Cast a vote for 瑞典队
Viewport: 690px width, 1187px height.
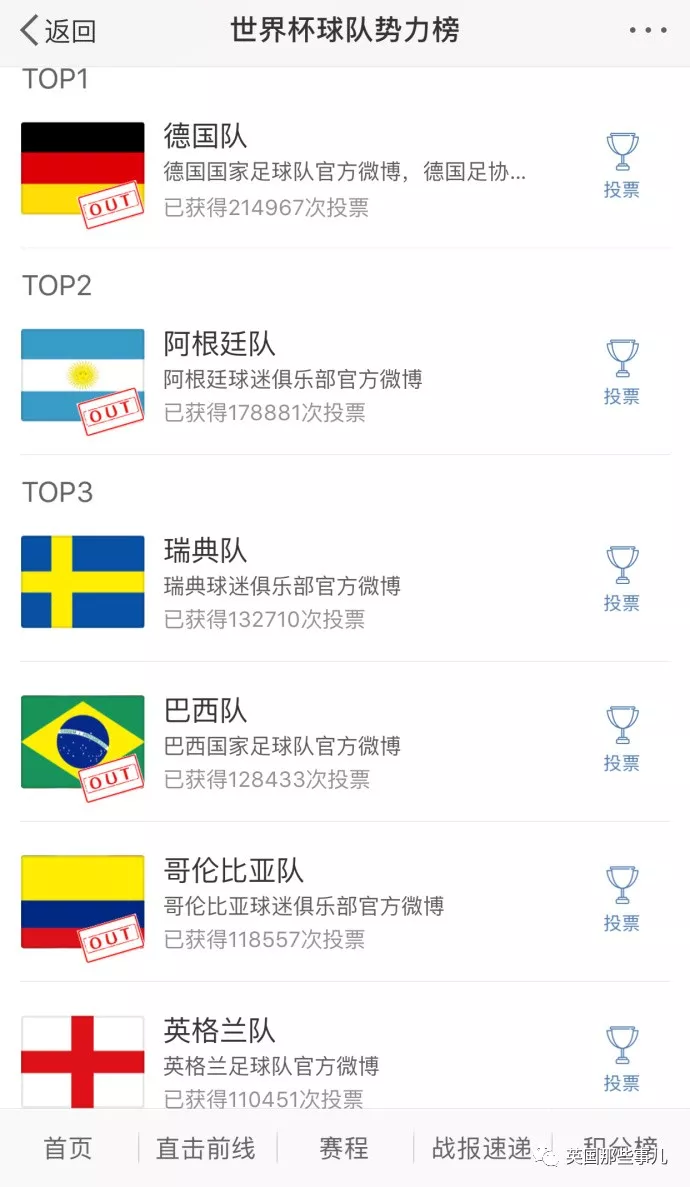click(622, 579)
